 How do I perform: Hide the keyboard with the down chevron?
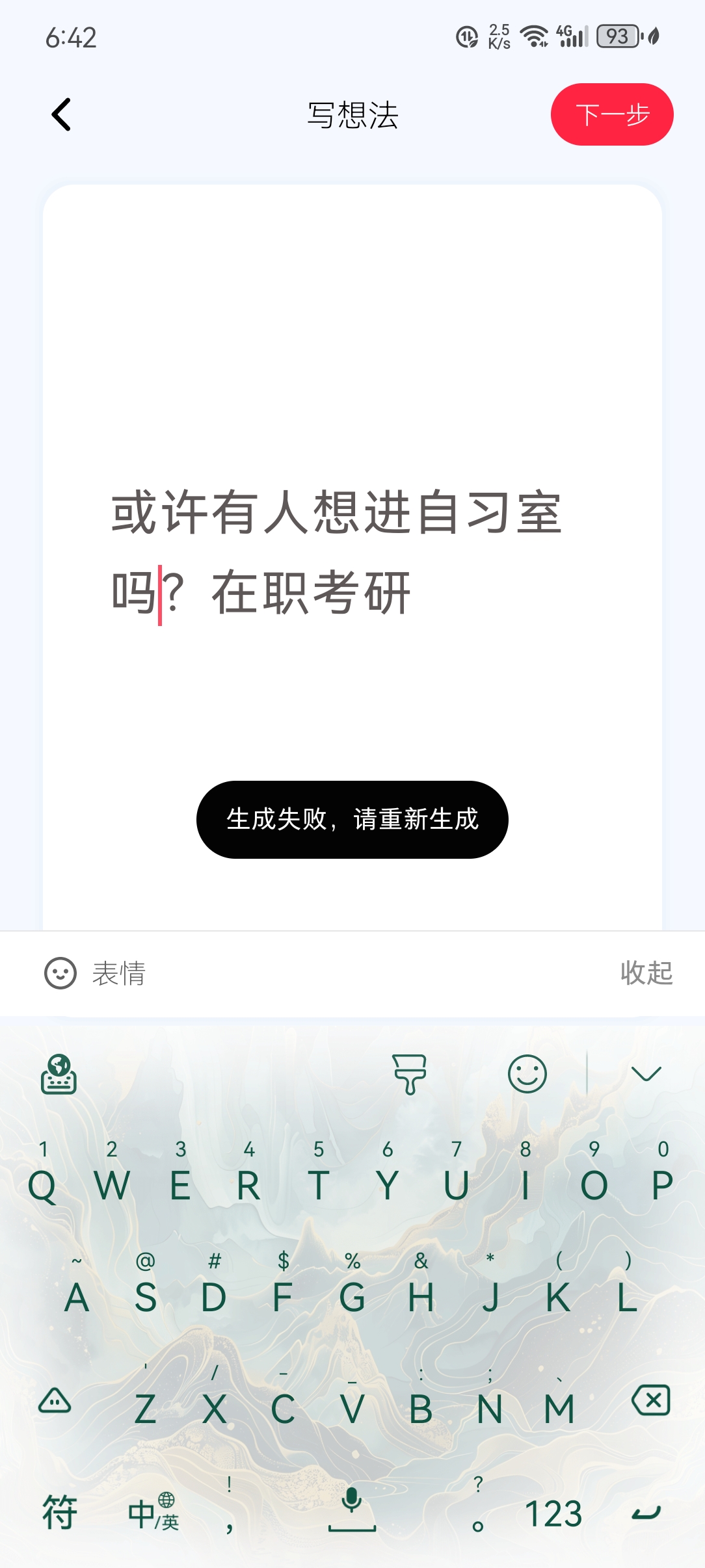pos(646,1074)
